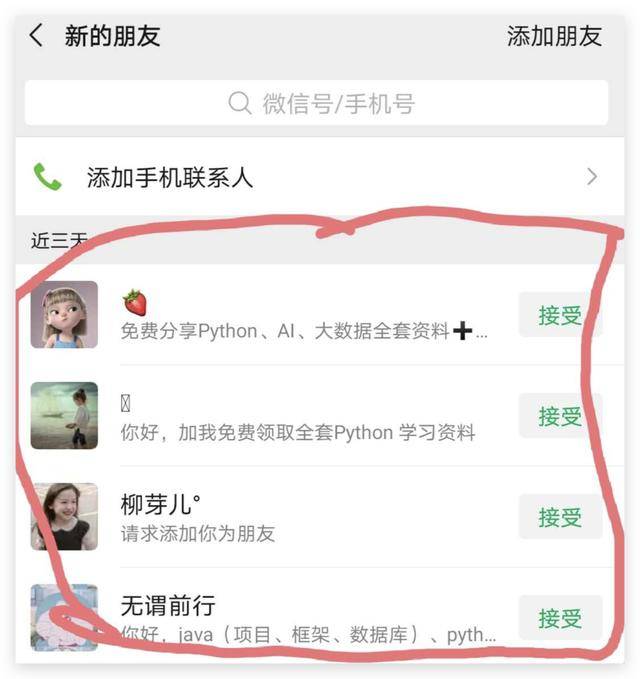Accept the request from 柳芽儿°
Image resolution: width=640 pixels, height=679 pixels.
click(x=560, y=517)
